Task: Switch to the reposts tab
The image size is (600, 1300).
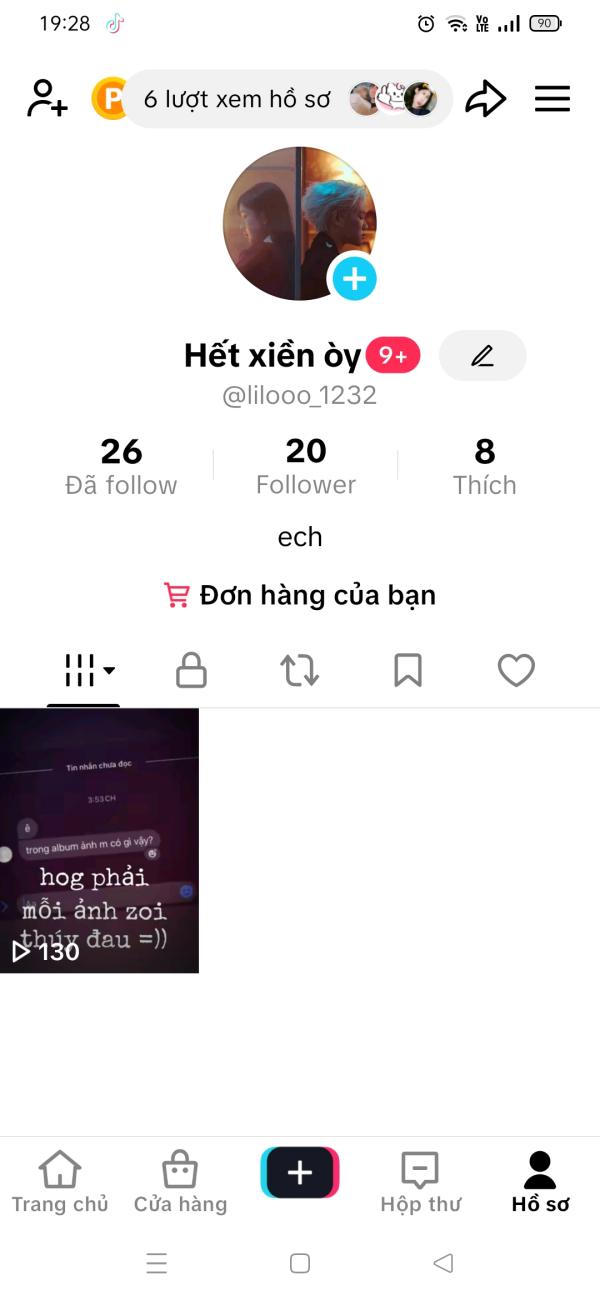Action: coord(299,671)
